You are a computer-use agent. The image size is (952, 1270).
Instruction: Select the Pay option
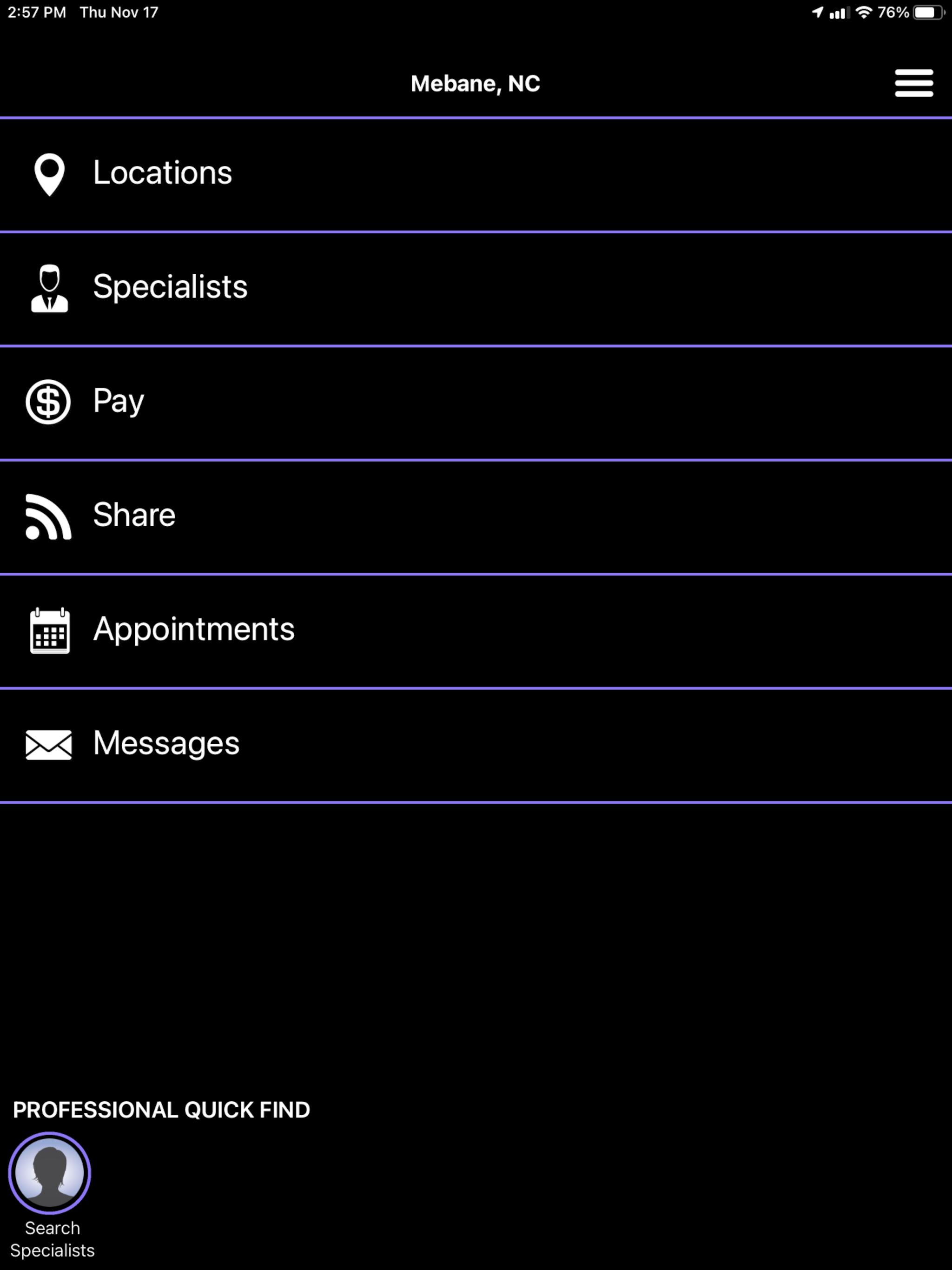[x=118, y=401]
